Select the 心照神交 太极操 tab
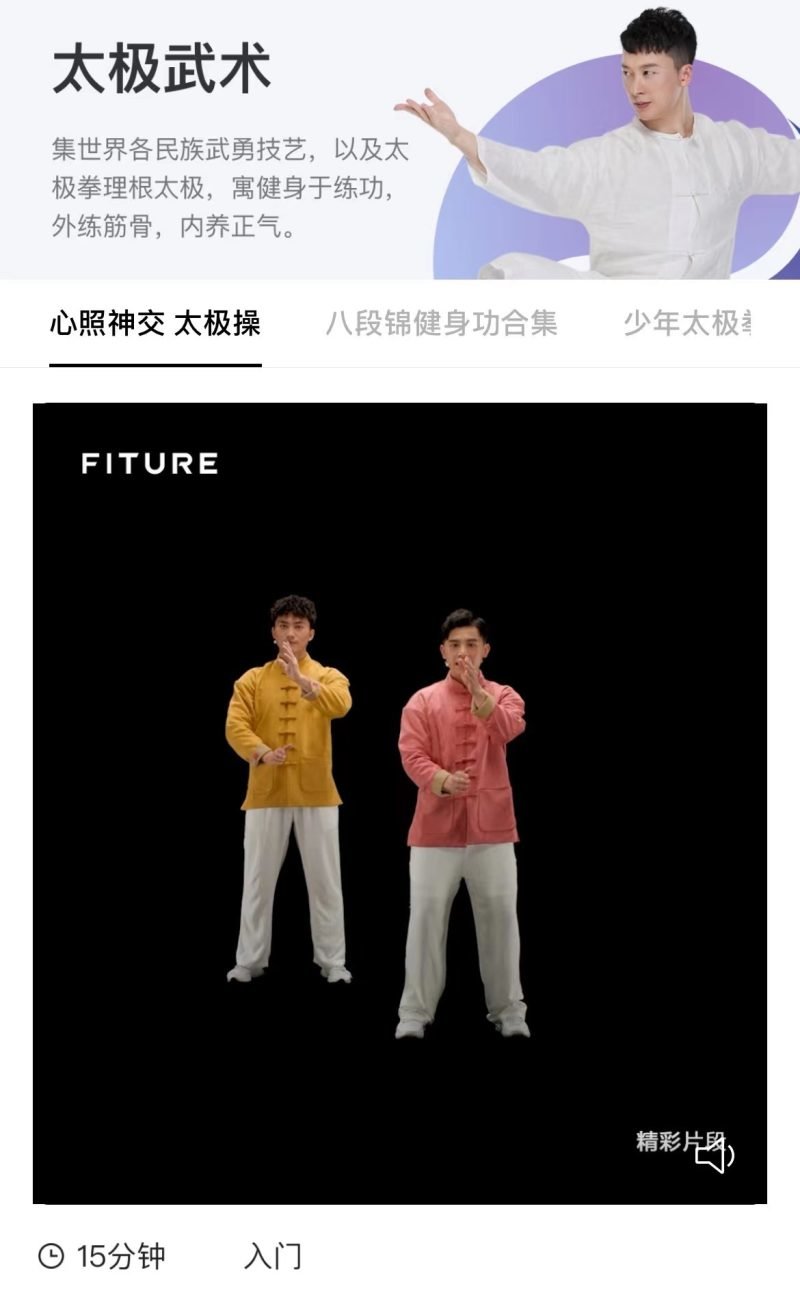 (x=155, y=323)
